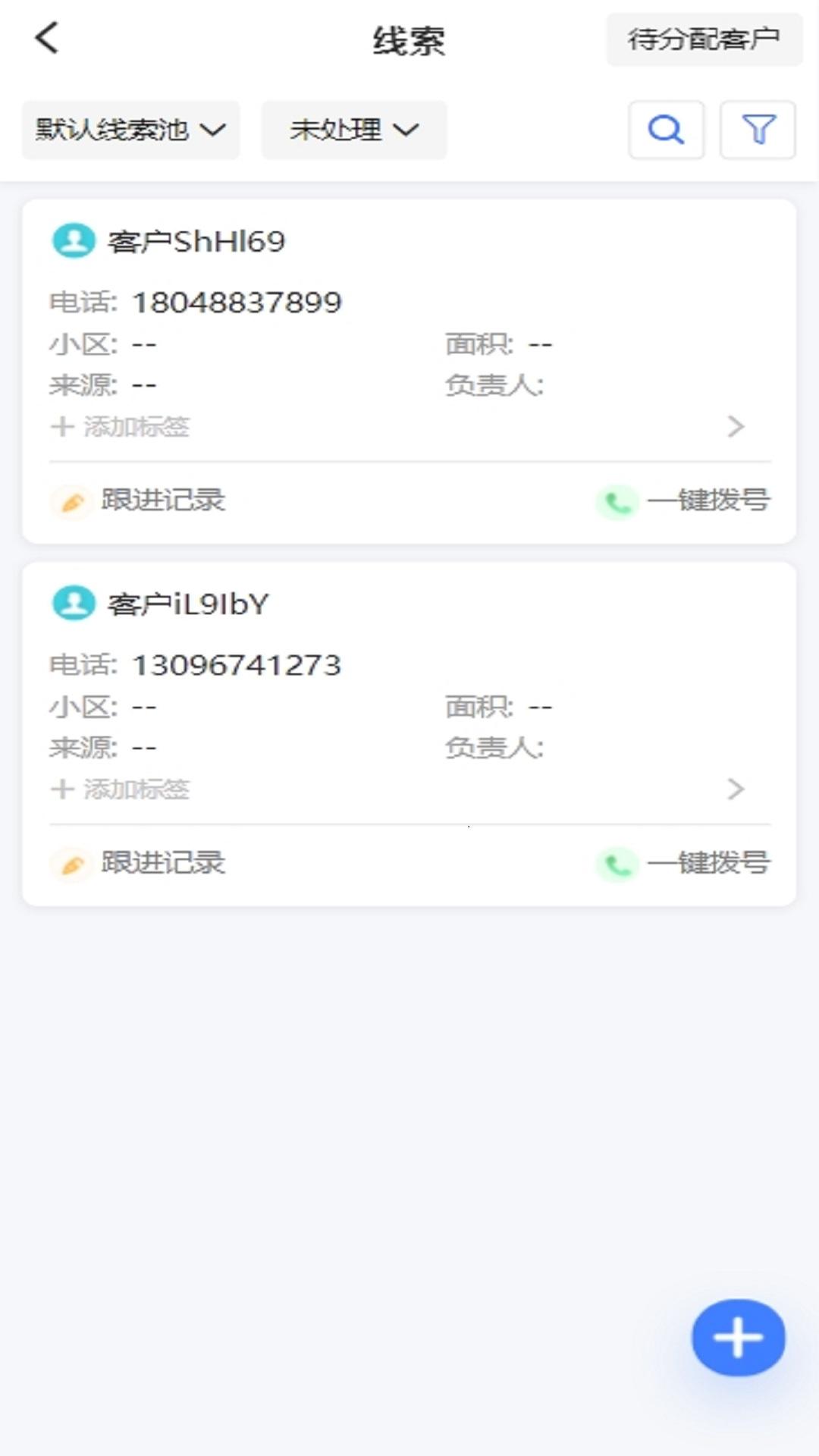Expand details chevron on 客户iL9IbY card
The width and height of the screenshot is (819, 1456).
(x=734, y=789)
